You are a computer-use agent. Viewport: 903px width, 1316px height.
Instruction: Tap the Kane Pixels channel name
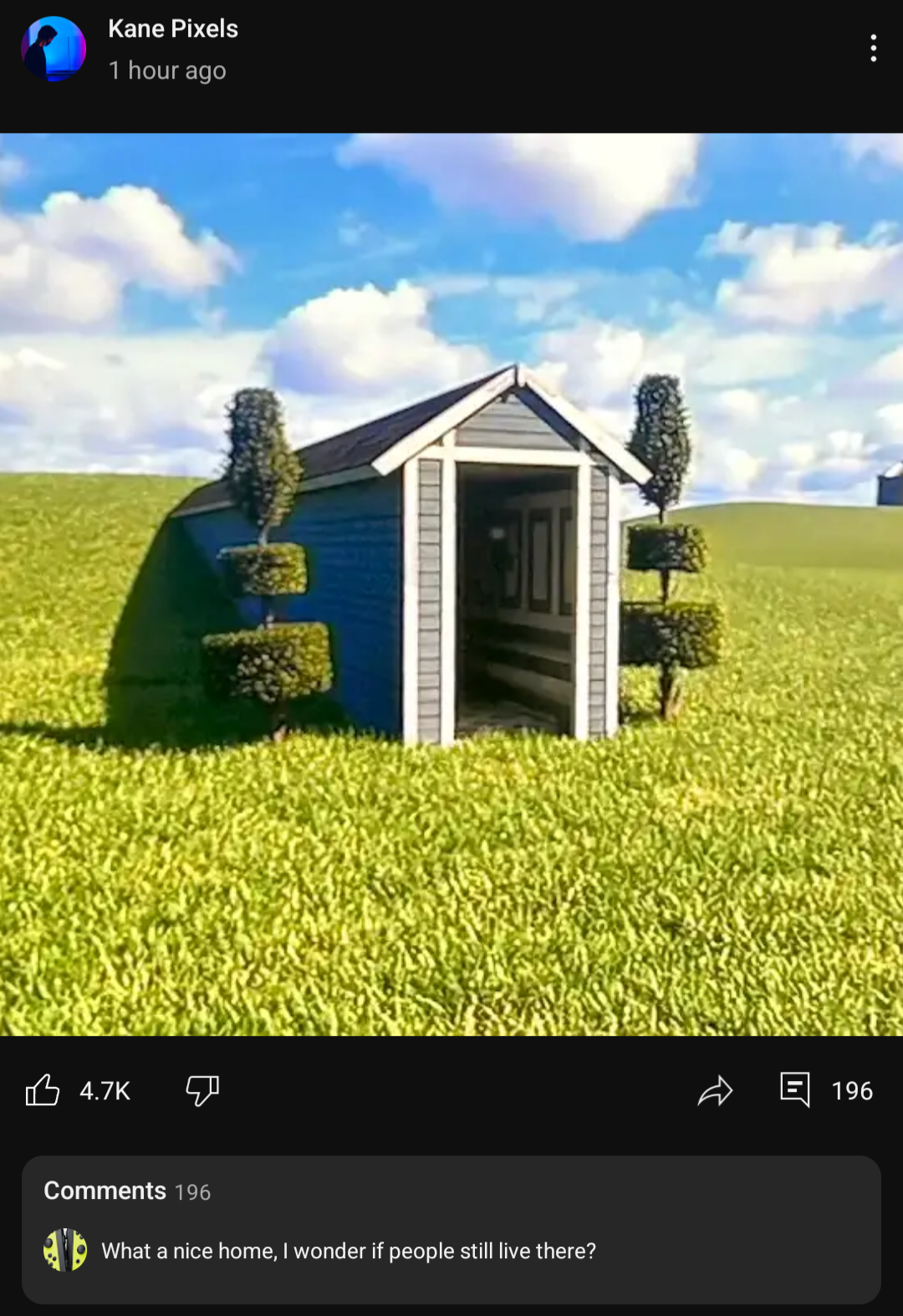point(173,29)
